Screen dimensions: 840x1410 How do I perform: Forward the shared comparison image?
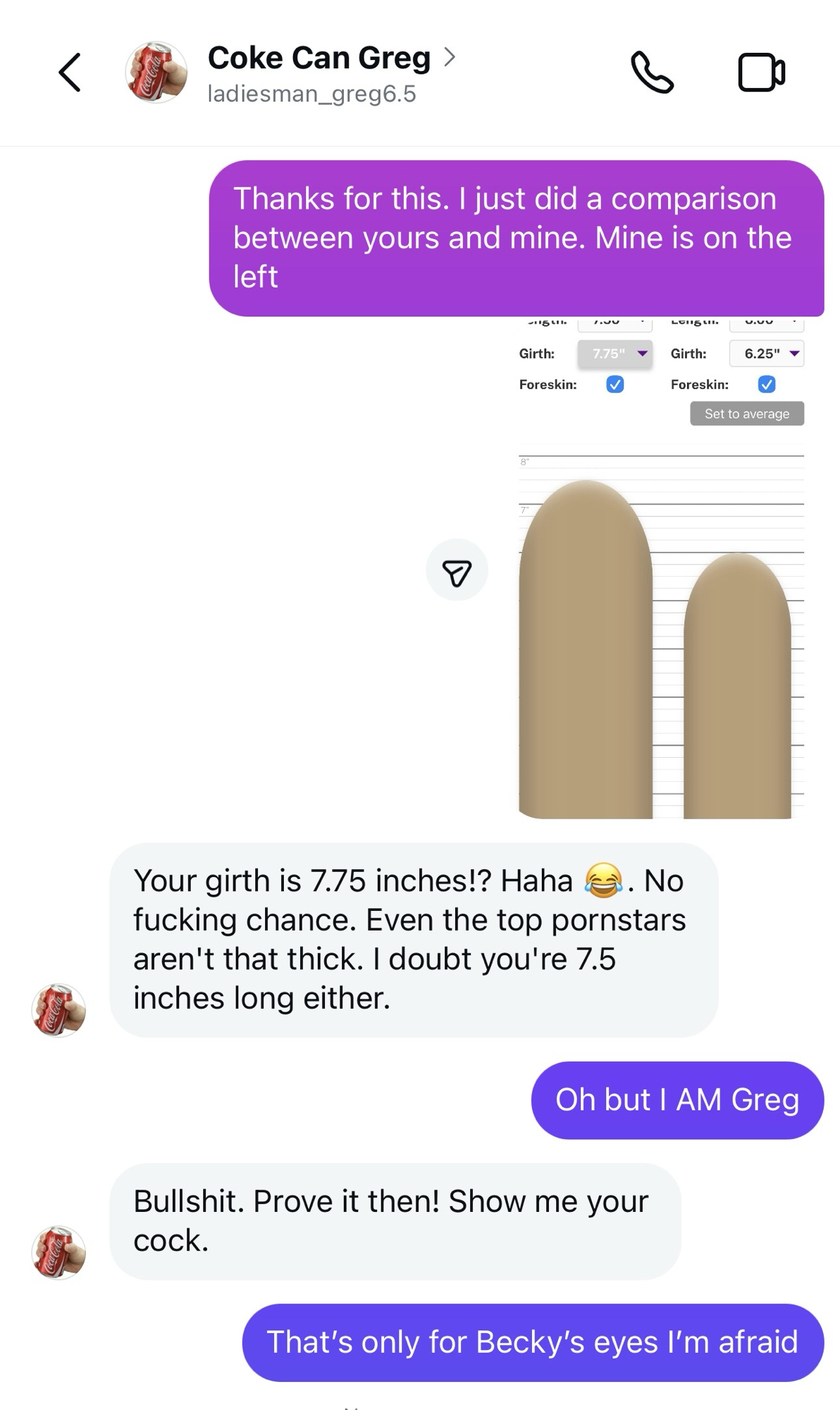click(x=457, y=570)
